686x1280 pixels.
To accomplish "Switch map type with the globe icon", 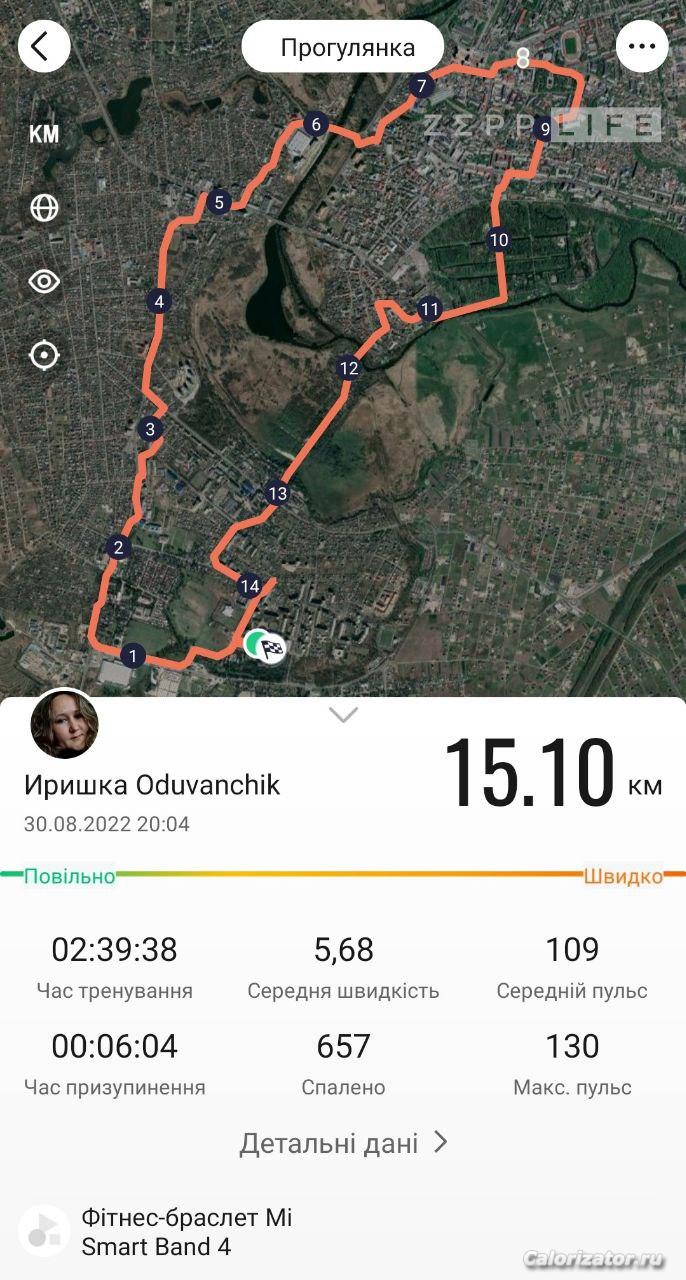I will click(44, 208).
